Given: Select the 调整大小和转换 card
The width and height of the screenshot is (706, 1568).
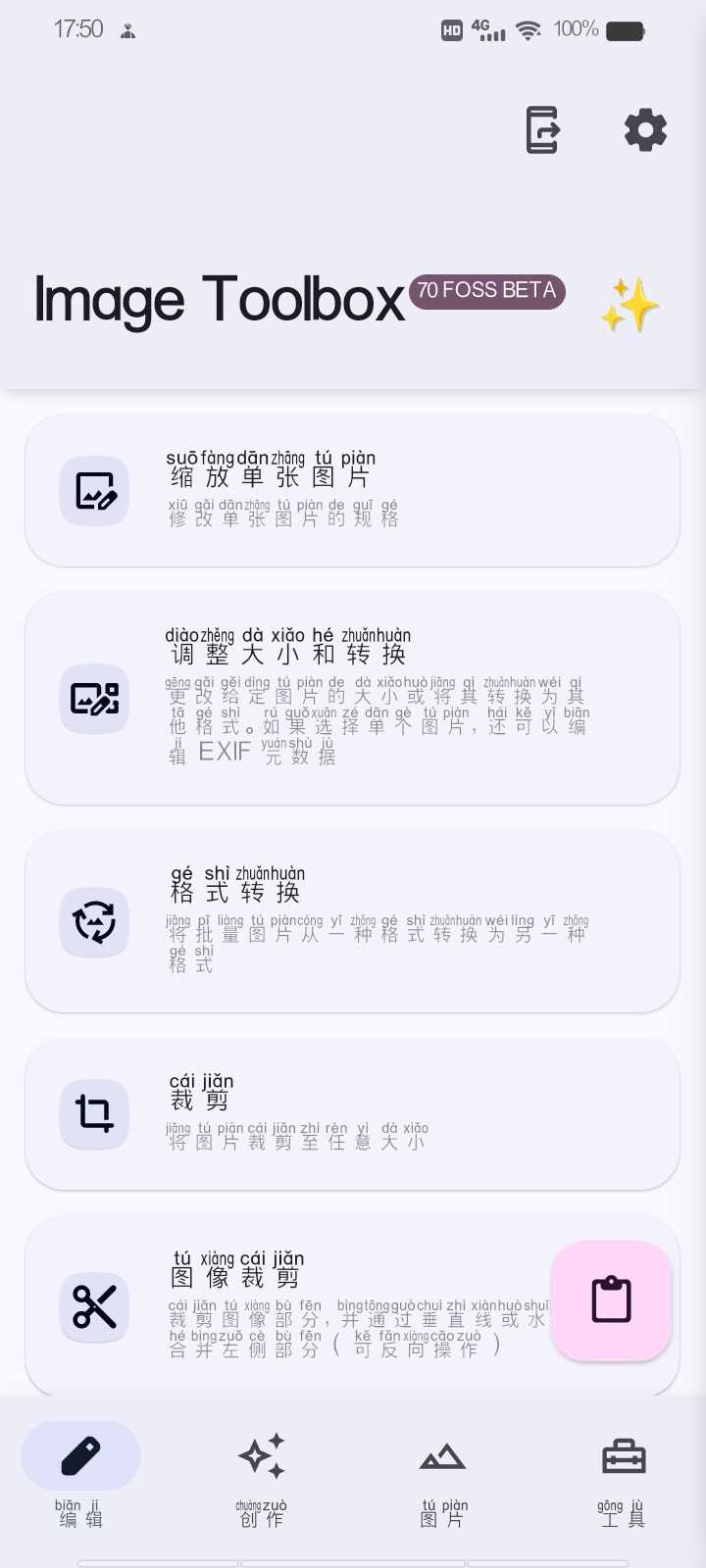Looking at the screenshot, I should 352,698.
